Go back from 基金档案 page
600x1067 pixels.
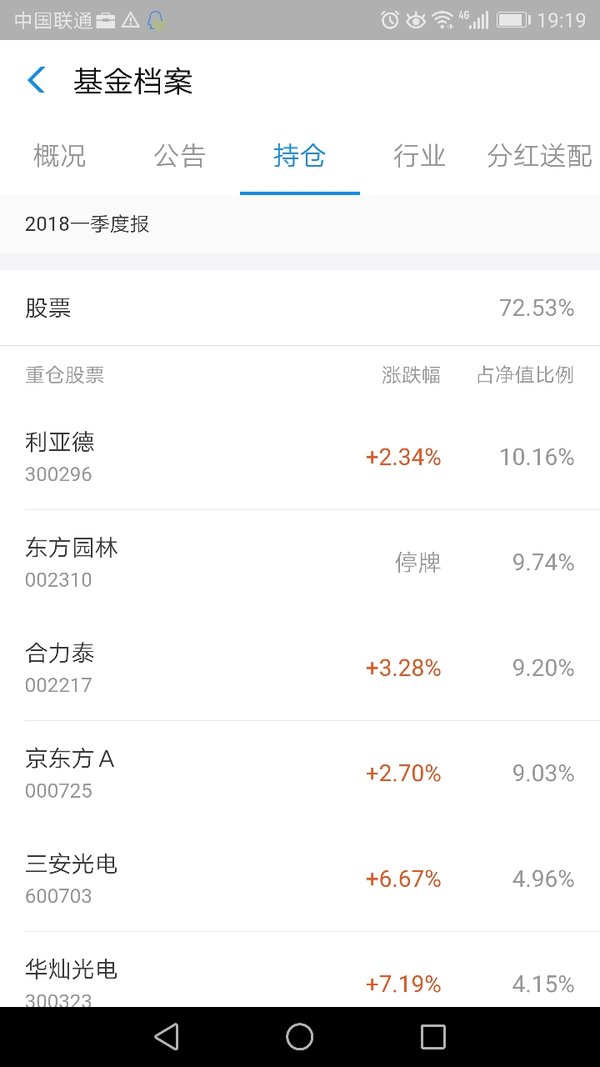tap(36, 80)
